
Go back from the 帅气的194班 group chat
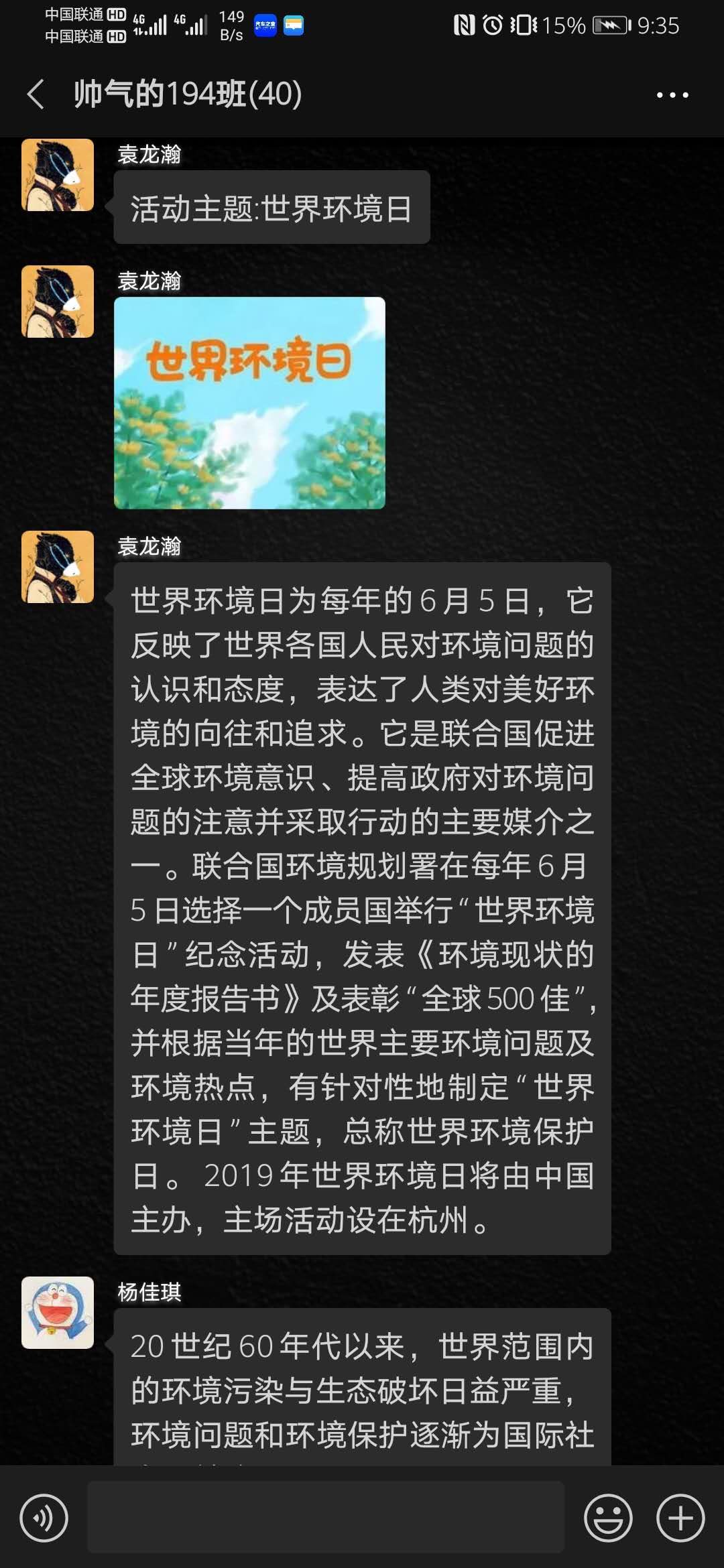pyautogui.click(x=36, y=94)
